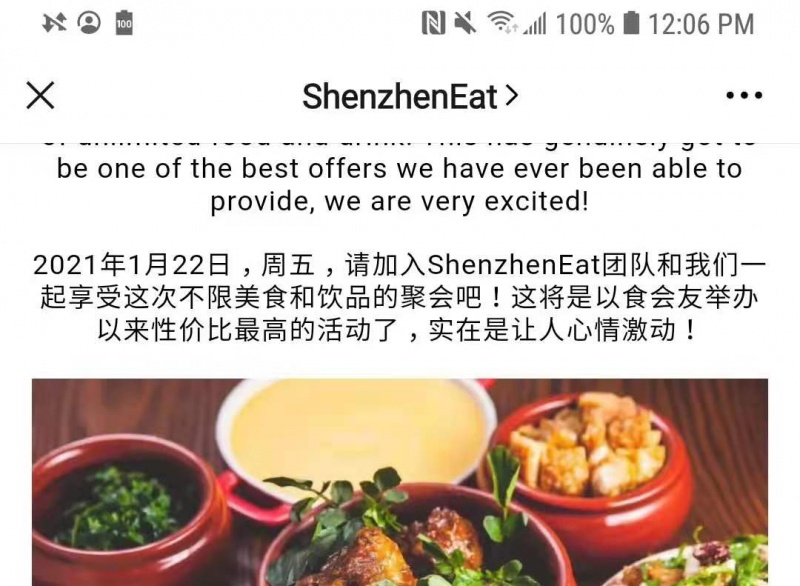Open the ShenzhenEat account profile
The width and height of the screenshot is (800, 586).
pos(410,96)
